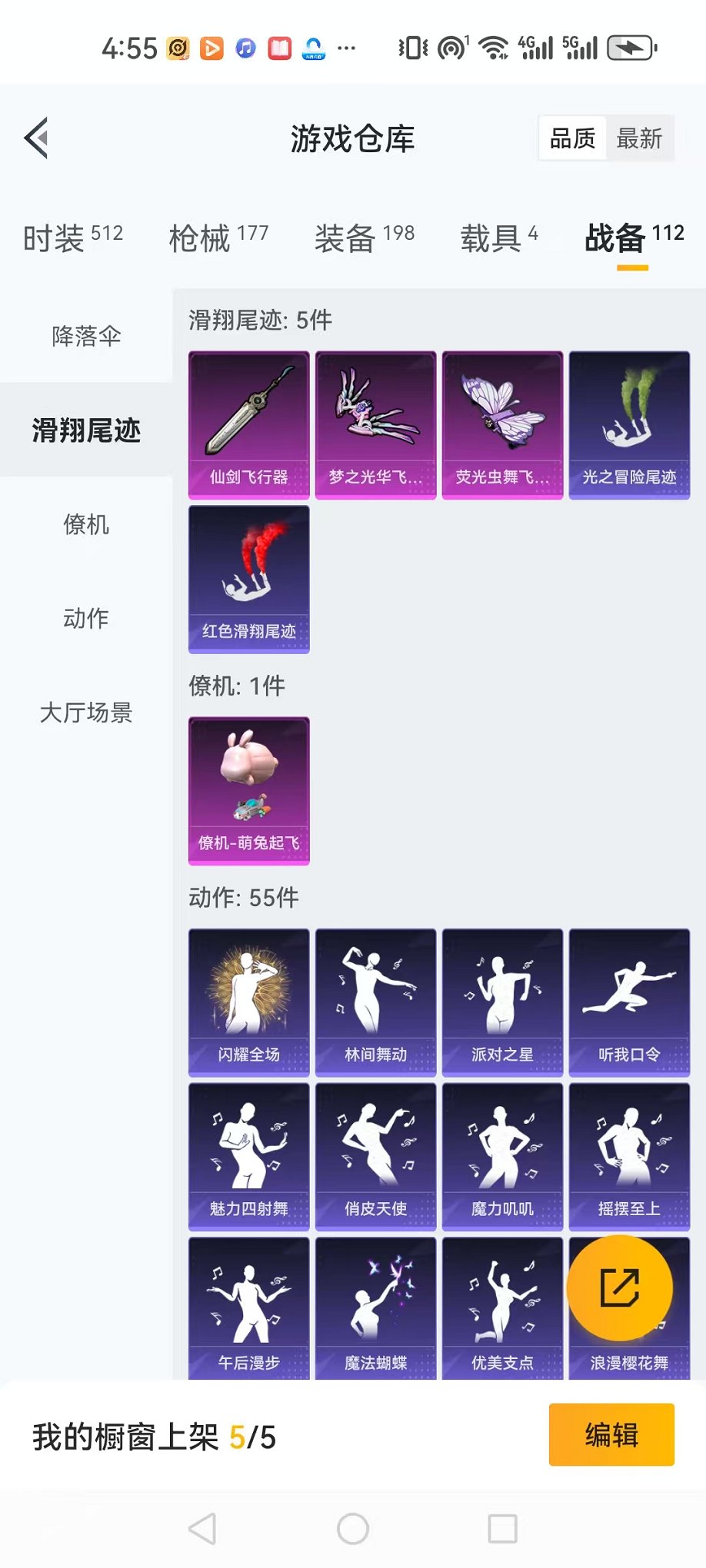
Task: Open the 光之冒险尾迹 item
Action: tap(629, 425)
